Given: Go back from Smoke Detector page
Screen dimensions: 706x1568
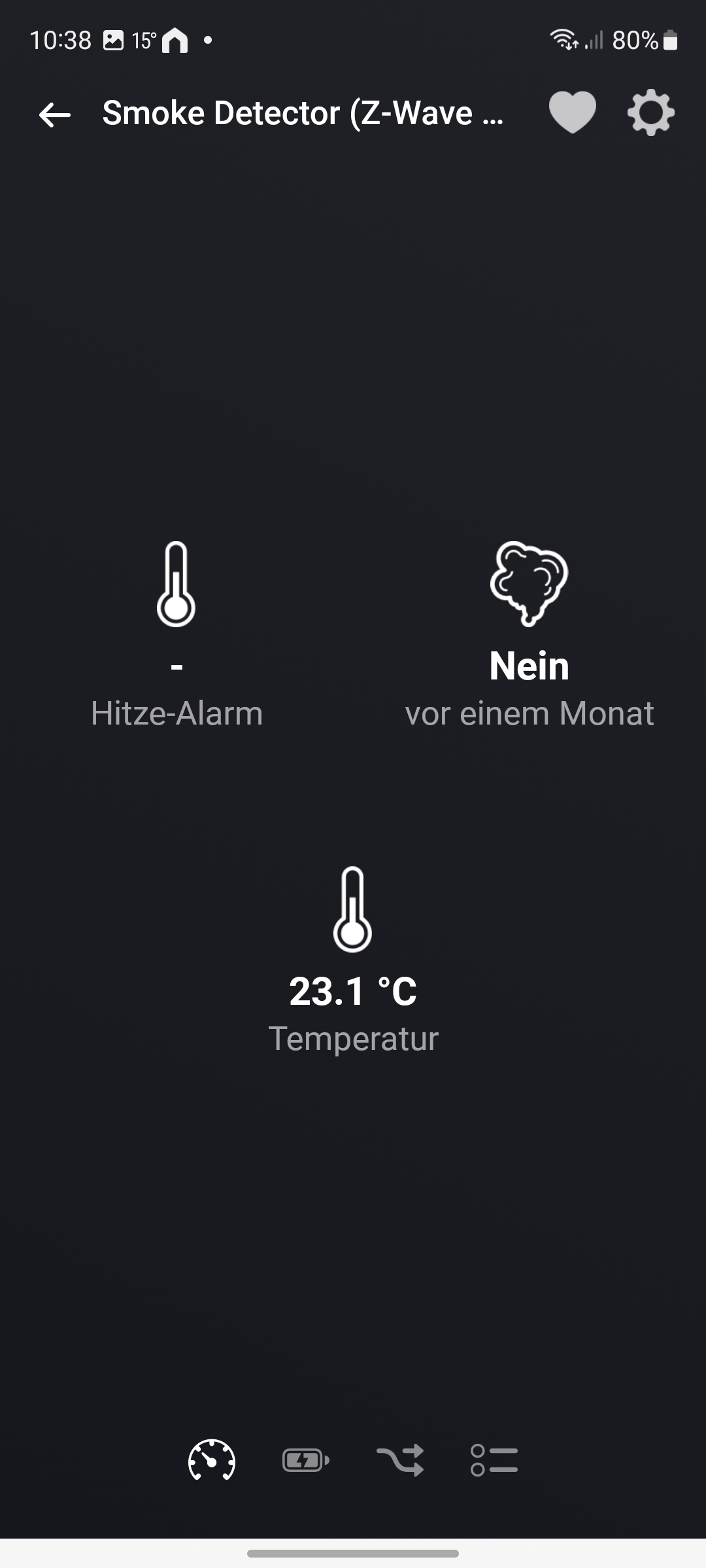Looking at the screenshot, I should (x=55, y=115).
